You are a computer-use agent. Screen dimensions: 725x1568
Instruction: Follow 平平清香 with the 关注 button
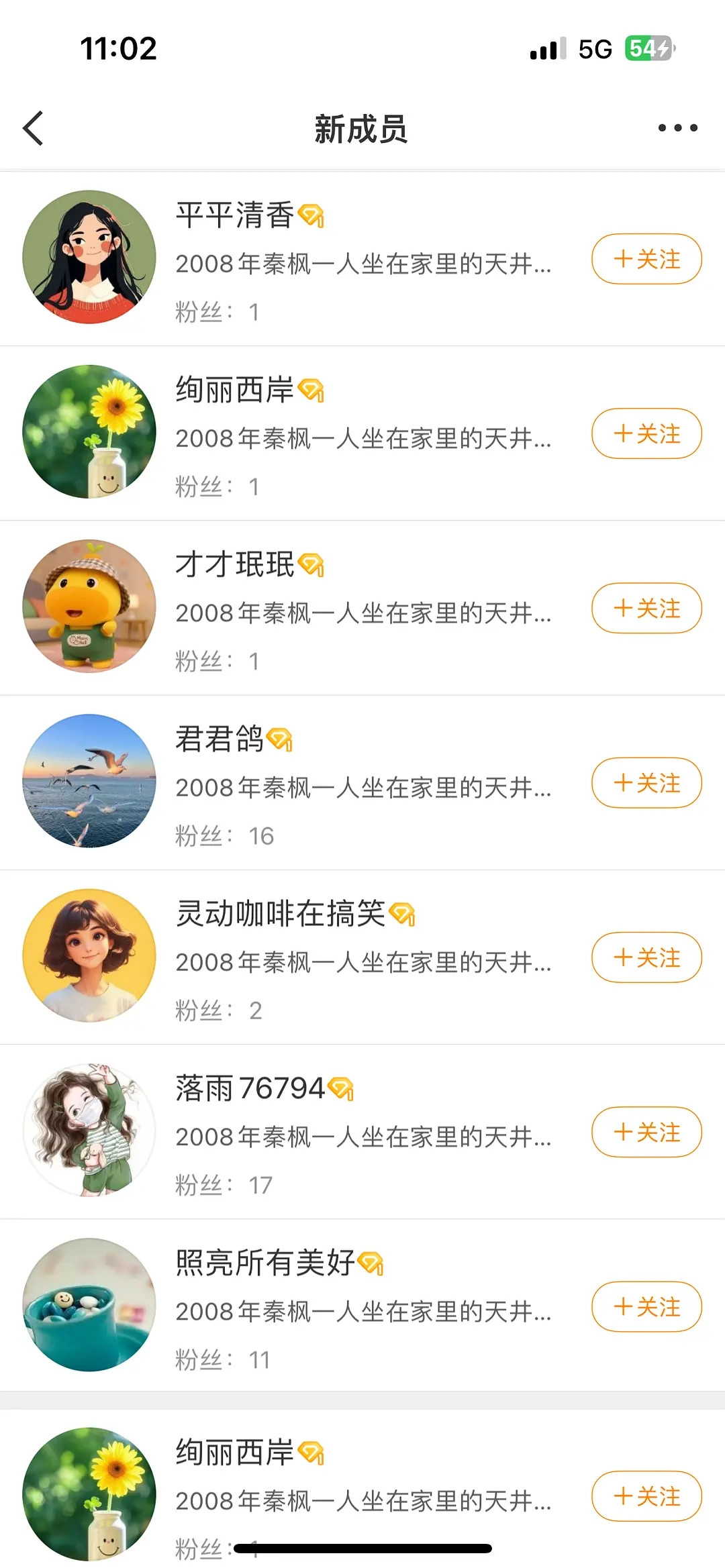(646, 259)
